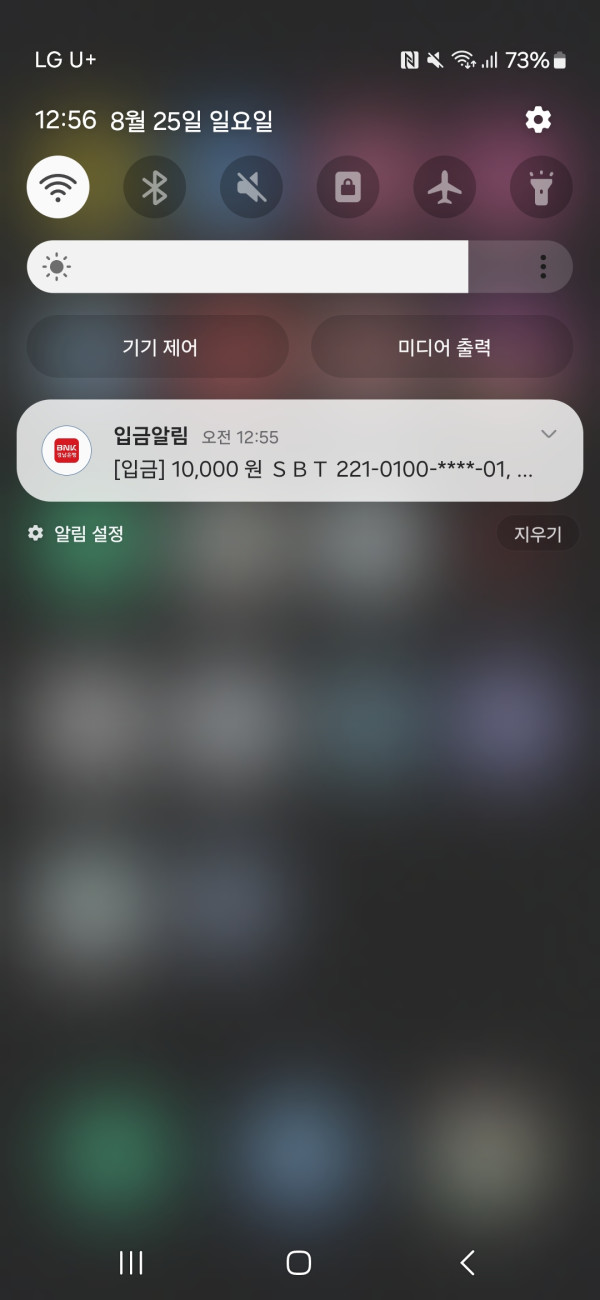Screen dimensions: 600x1300
Task: Go back with the navigation arrow
Action: click(467, 1263)
